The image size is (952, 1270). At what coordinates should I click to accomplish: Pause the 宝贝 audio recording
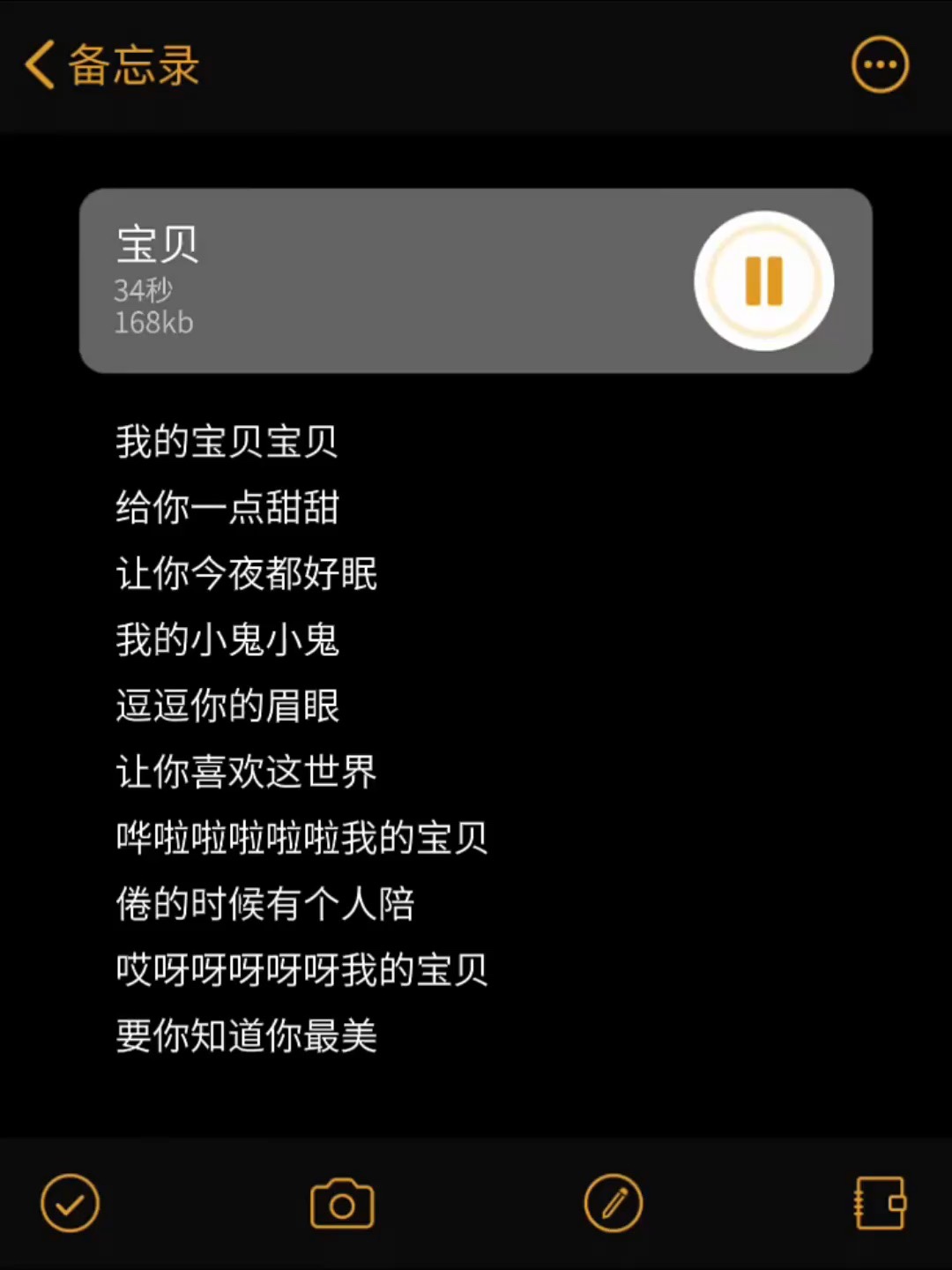click(x=763, y=281)
